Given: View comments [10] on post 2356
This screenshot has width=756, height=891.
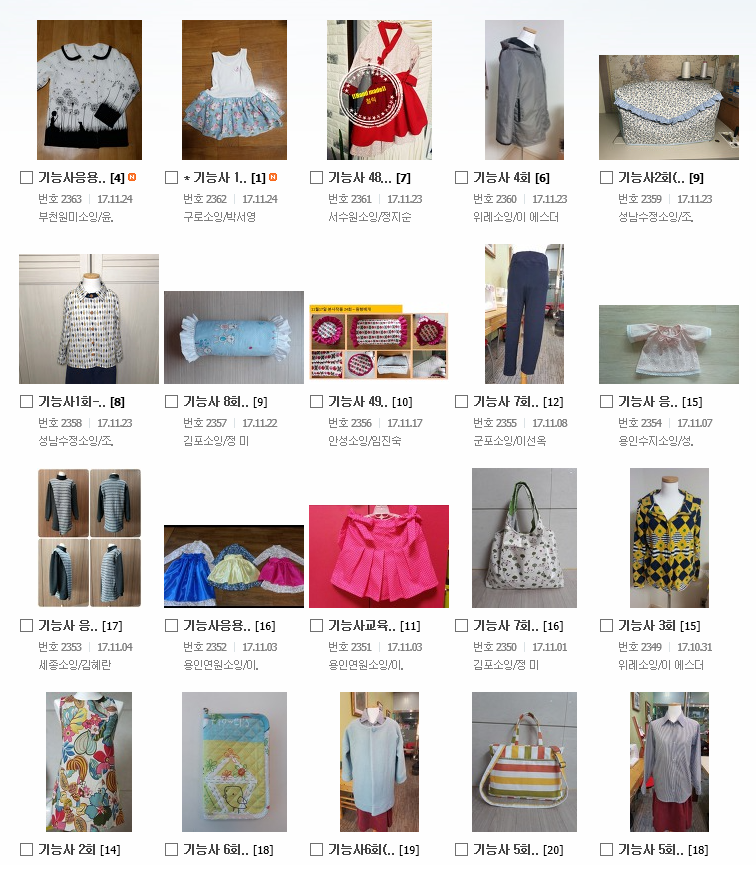Looking at the screenshot, I should click(x=402, y=402).
